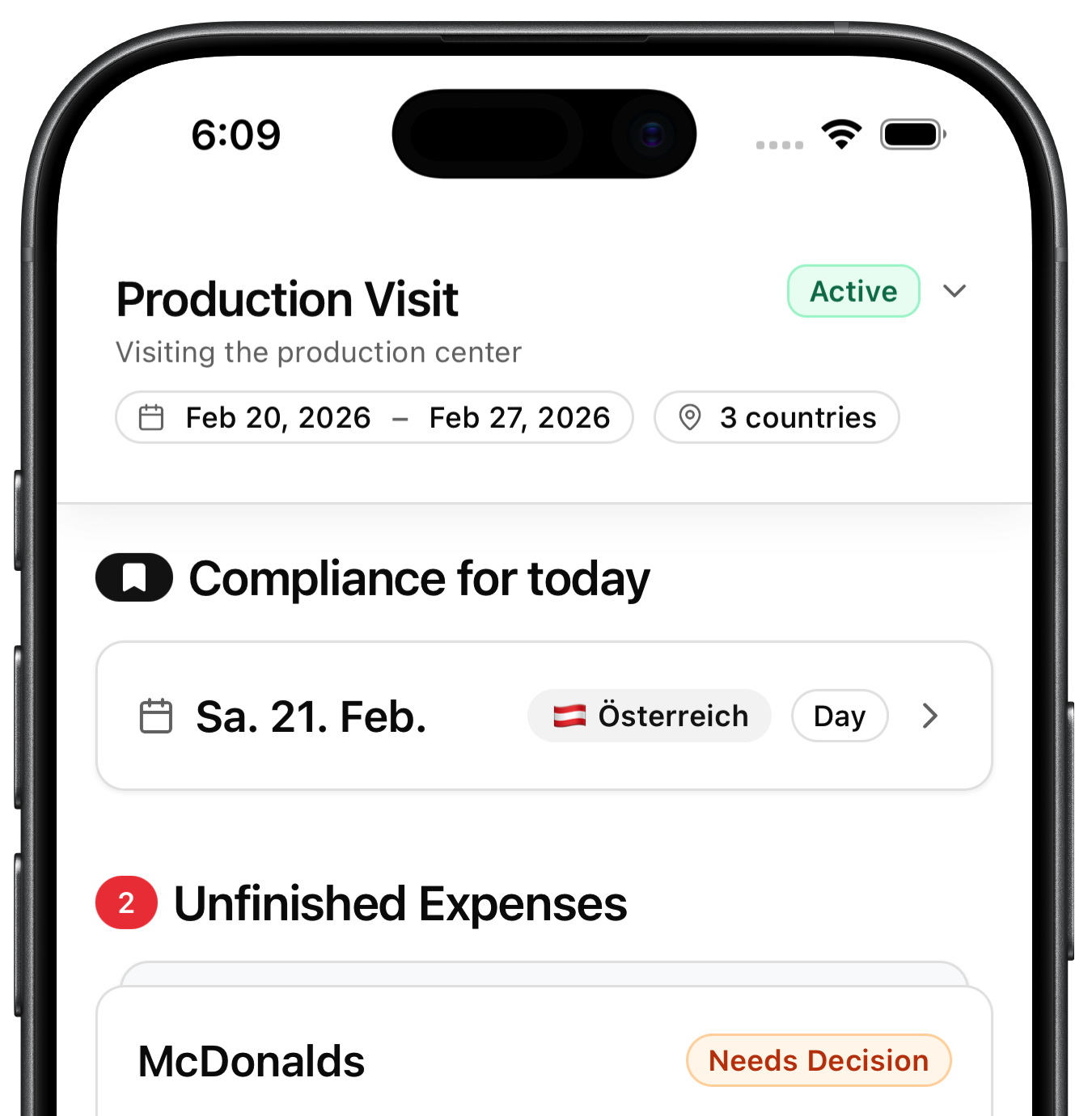Toggle the Day pill on the compliance card
The width and height of the screenshot is (1092, 1116).
839,715
